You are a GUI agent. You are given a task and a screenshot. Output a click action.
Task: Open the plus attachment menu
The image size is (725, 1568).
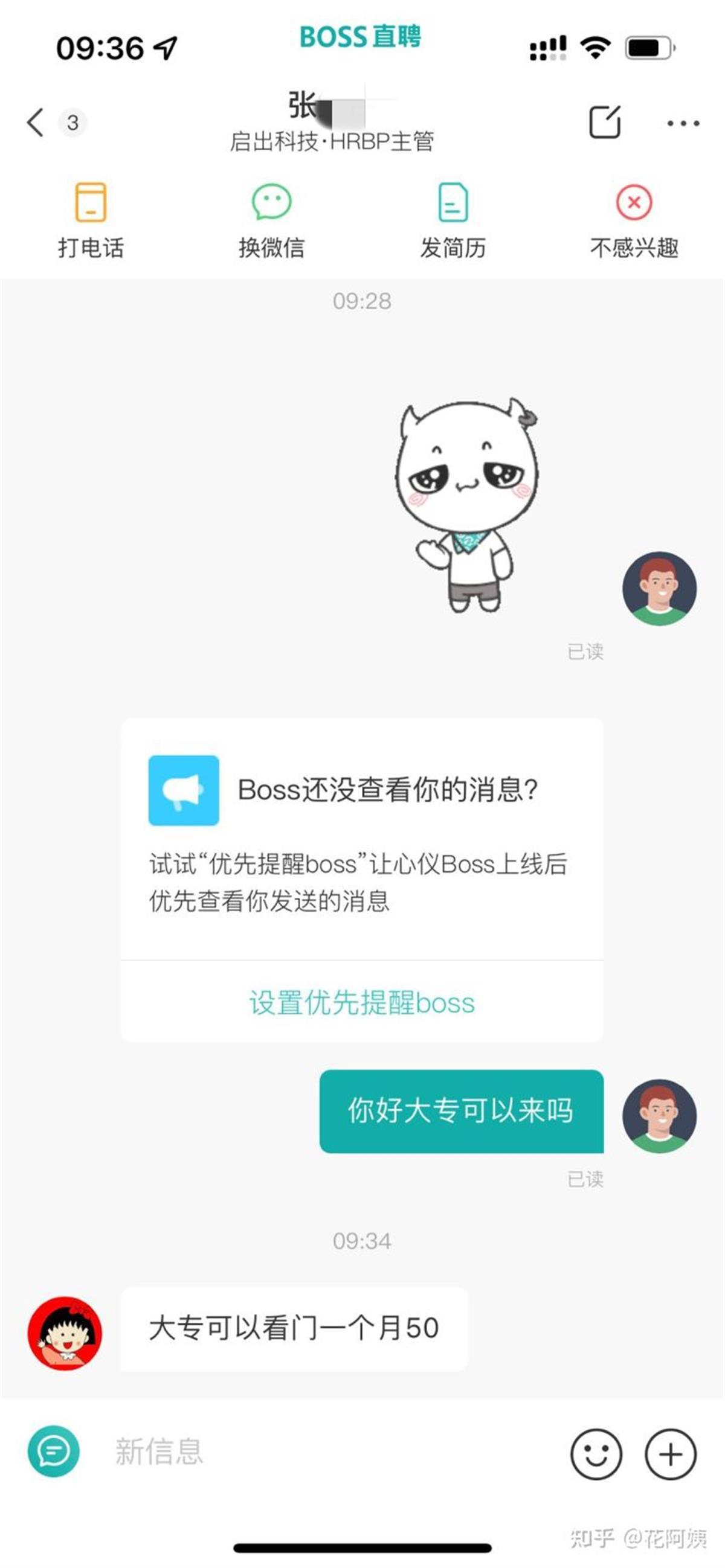[671, 1454]
